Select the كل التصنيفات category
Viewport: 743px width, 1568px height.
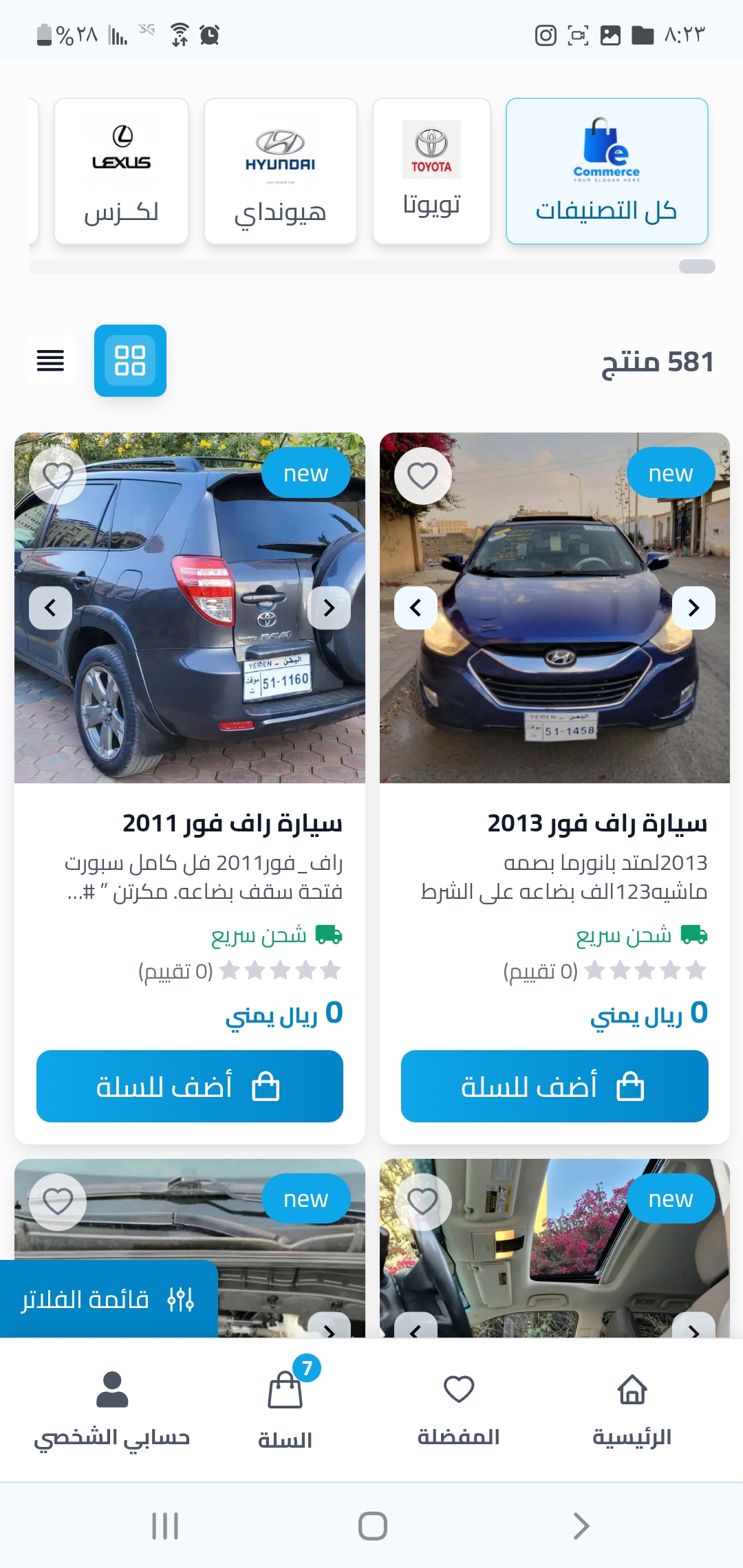pos(607,171)
